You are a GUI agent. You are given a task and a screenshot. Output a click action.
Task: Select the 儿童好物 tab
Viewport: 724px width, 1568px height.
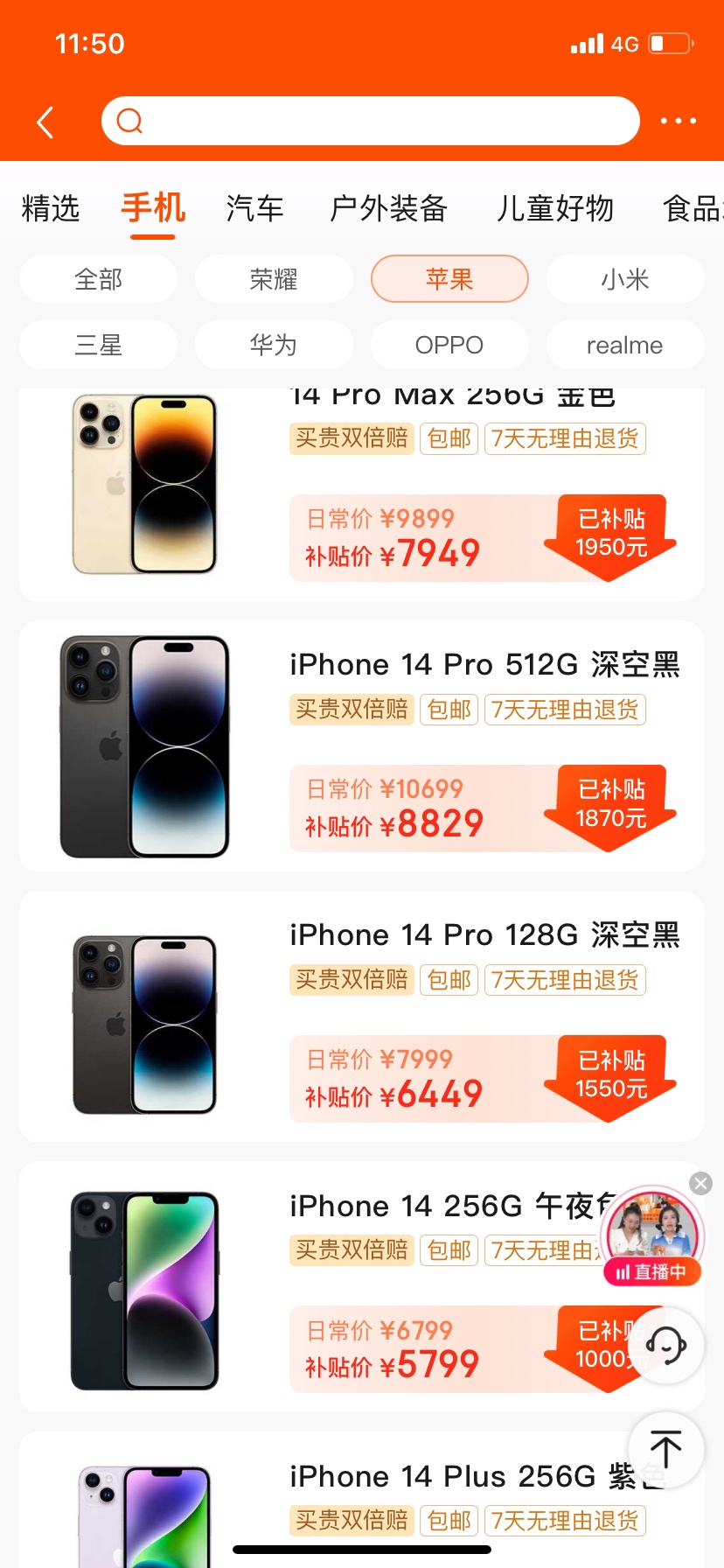(x=554, y=208)
